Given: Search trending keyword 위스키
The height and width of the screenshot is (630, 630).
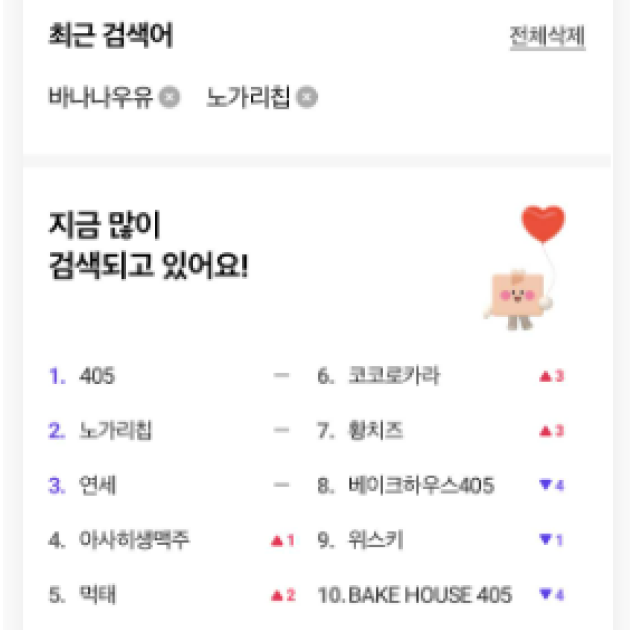Looking at the screenshot, I should click(376, 541).
